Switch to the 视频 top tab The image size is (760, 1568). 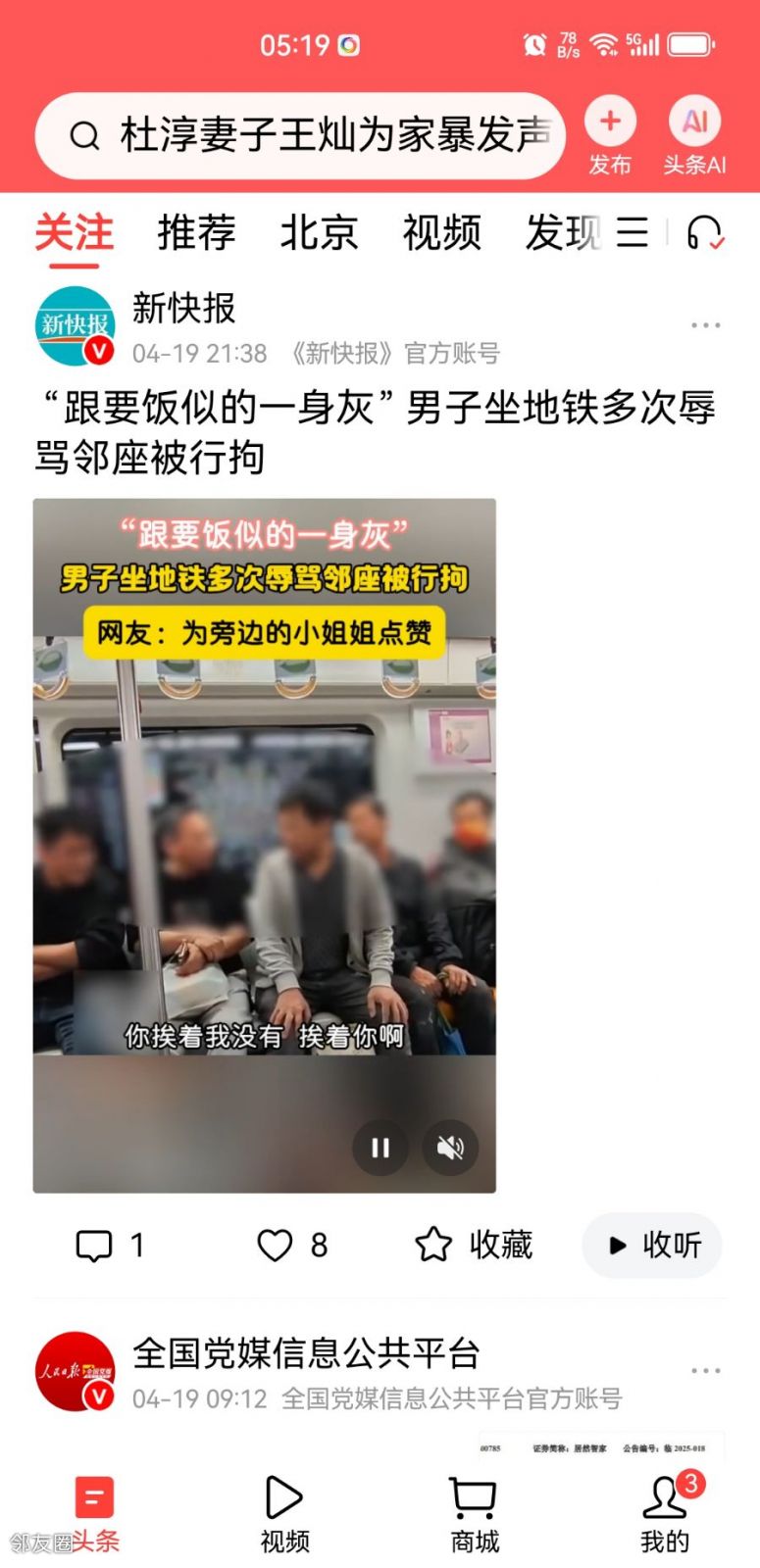pos(441,233)
